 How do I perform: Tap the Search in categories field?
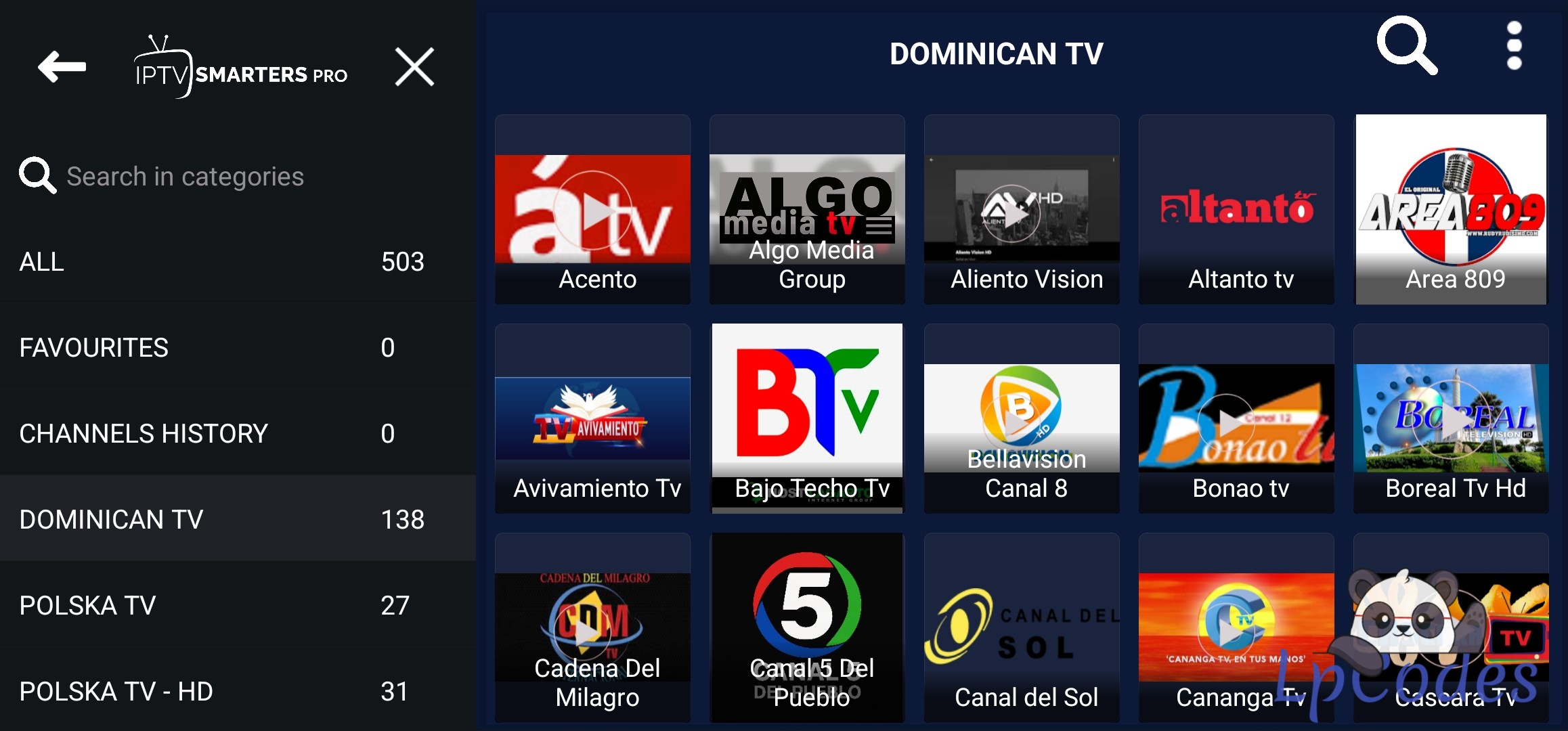pyautogui.click(x=185, y=177)
